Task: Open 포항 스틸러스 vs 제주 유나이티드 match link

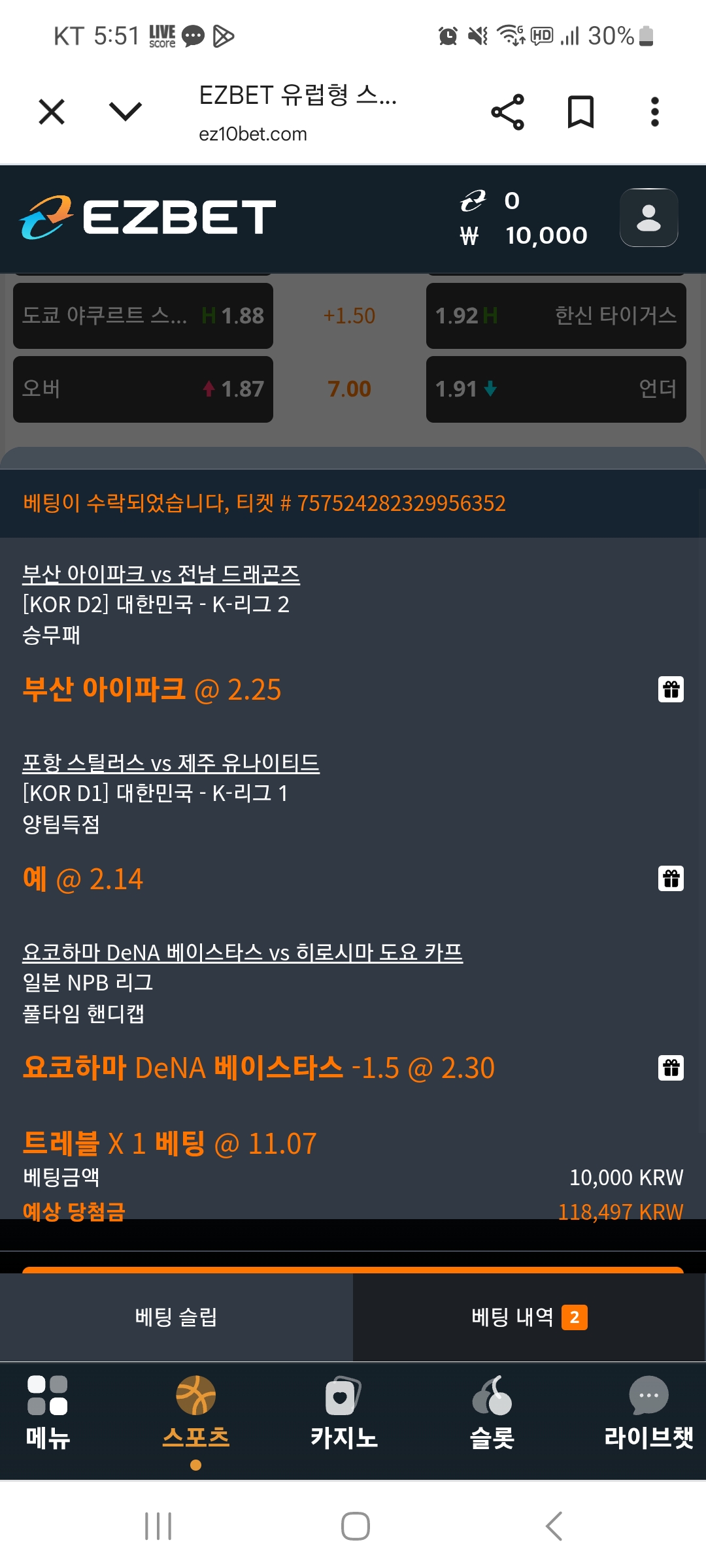Action: coord(171,763)
